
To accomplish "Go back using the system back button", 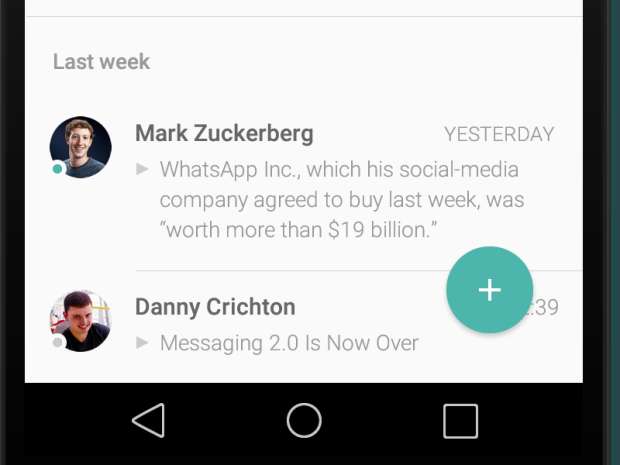I will [x=149, y=421].
